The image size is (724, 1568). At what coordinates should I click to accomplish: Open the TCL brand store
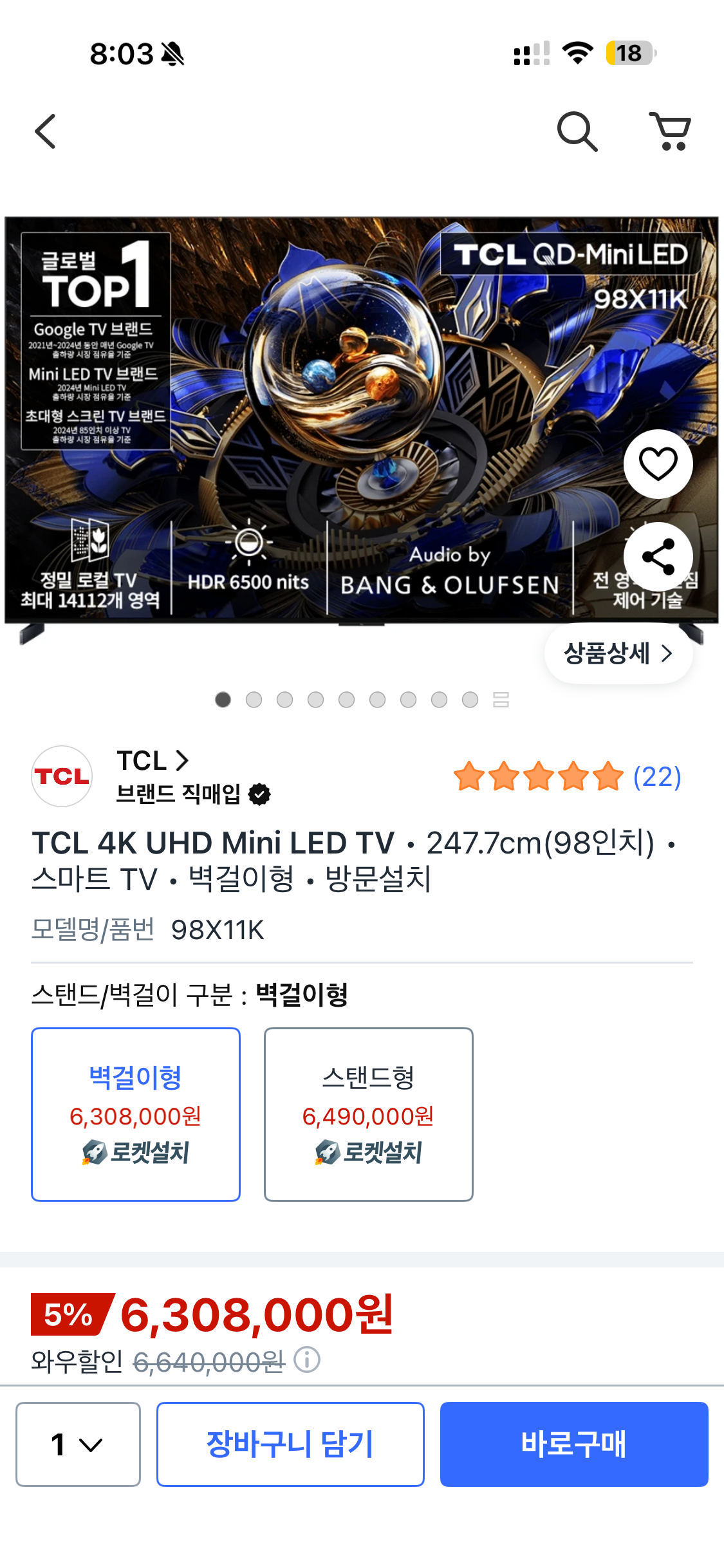coord(153,761)
